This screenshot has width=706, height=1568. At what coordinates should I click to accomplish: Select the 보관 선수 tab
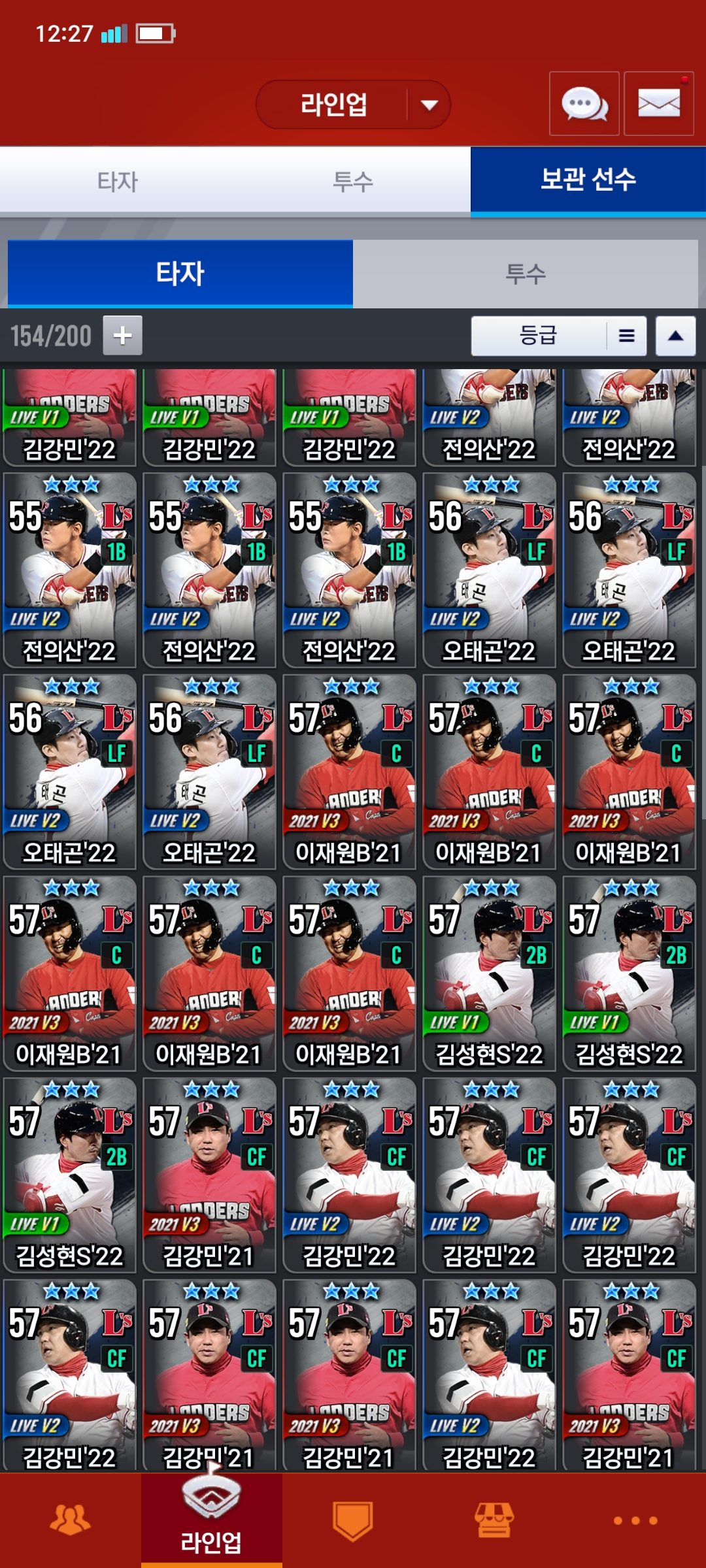click(588, 180)
